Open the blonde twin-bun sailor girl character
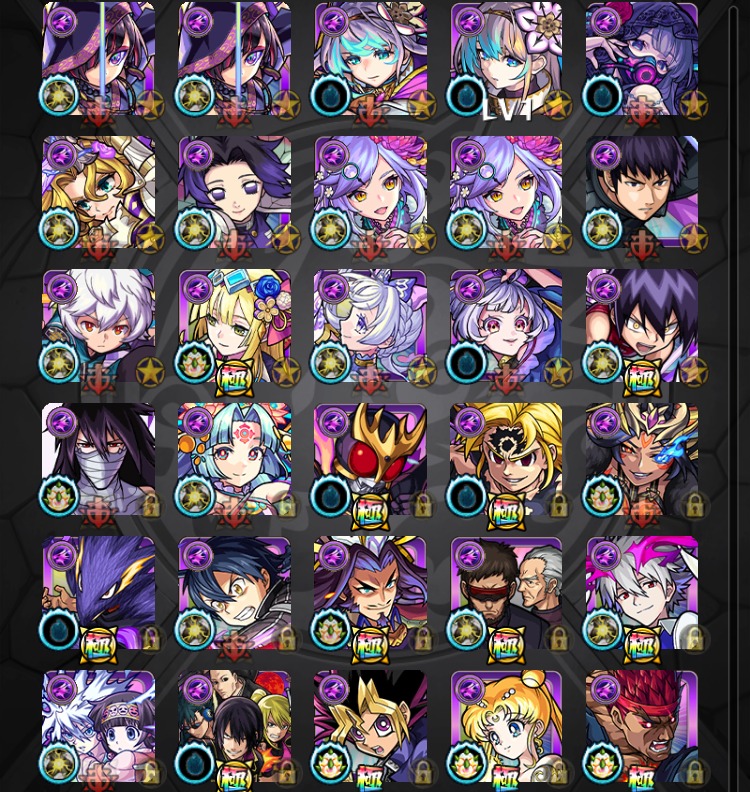The height and width of the screenshot is (792, 750). pos(506,727)
